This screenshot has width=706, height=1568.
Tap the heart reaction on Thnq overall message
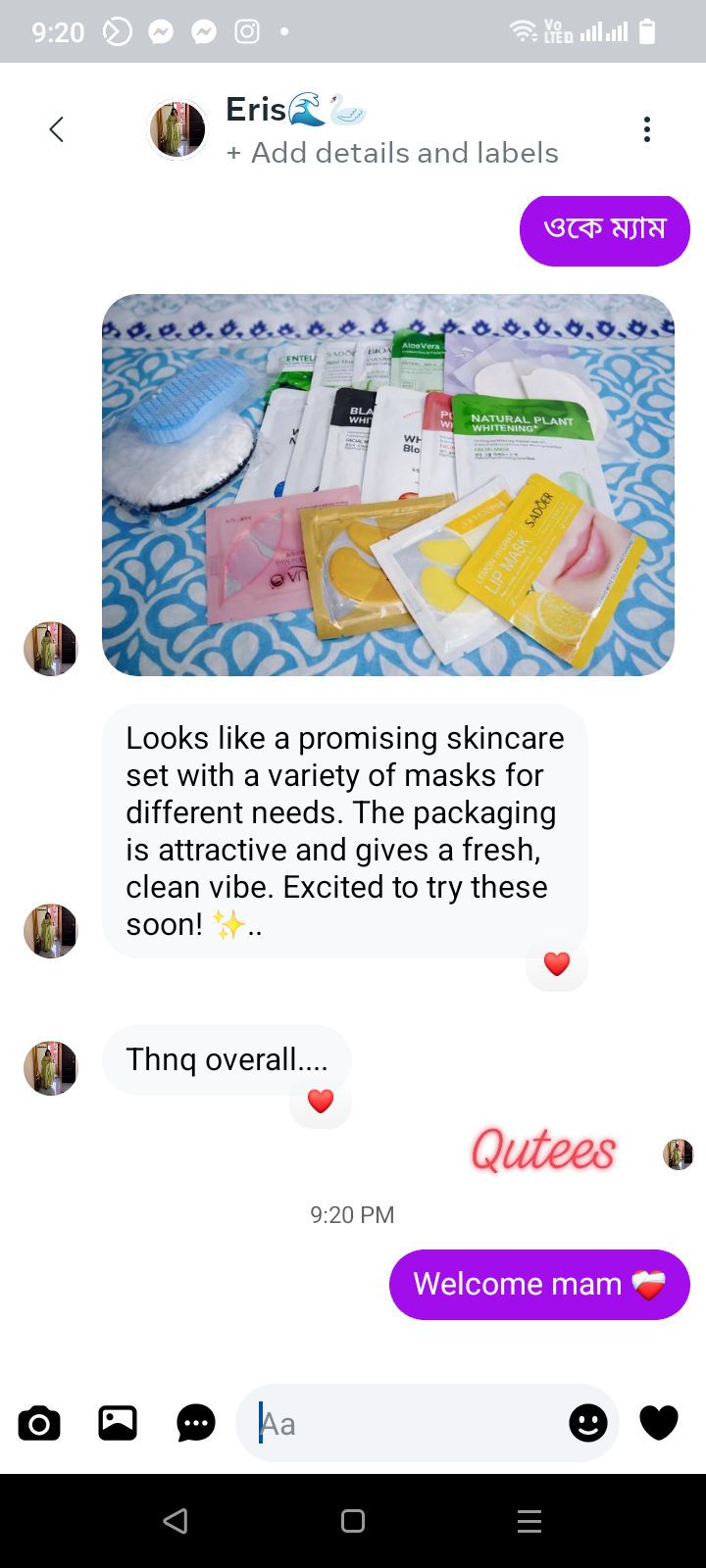[x=321, y=1102]
